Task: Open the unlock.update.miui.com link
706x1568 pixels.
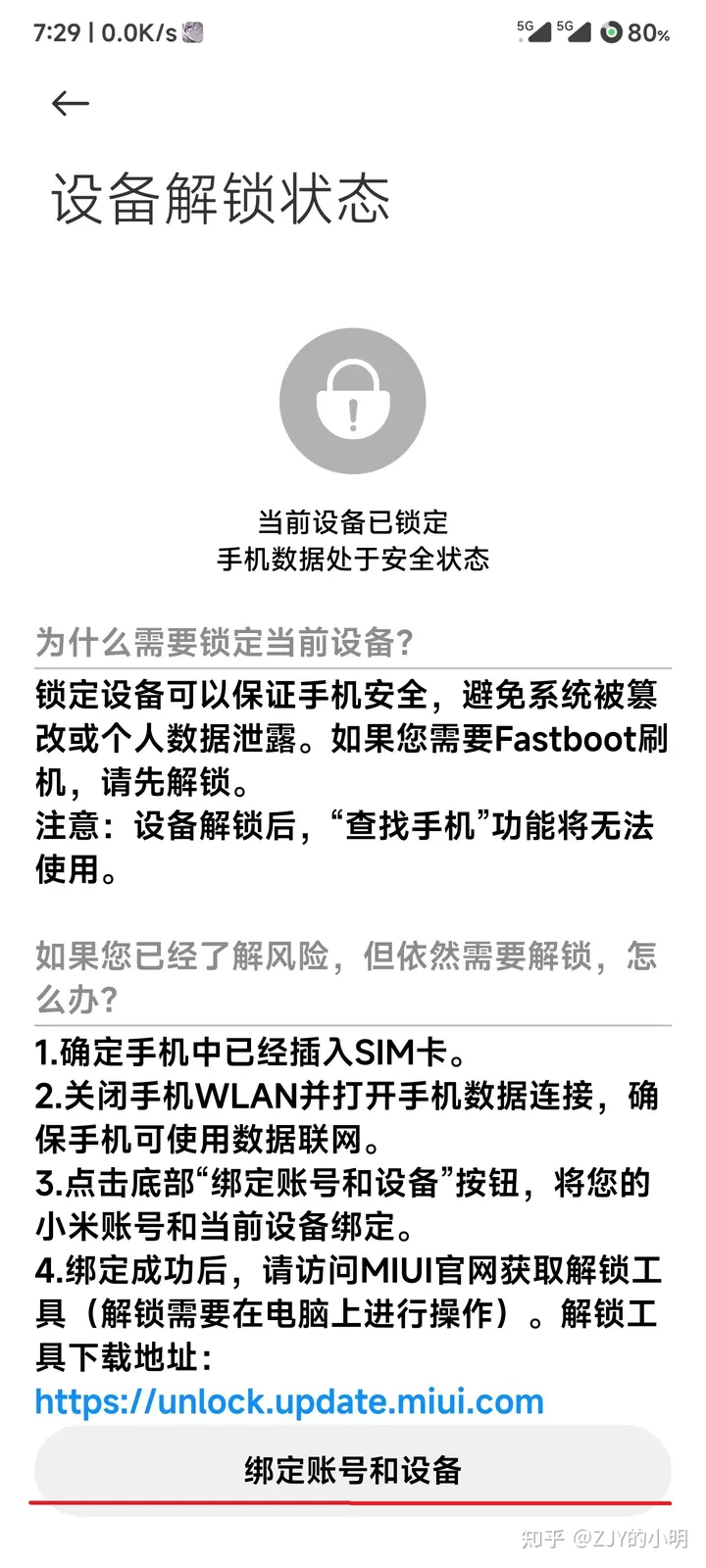Action: [x=285, y=1401]
